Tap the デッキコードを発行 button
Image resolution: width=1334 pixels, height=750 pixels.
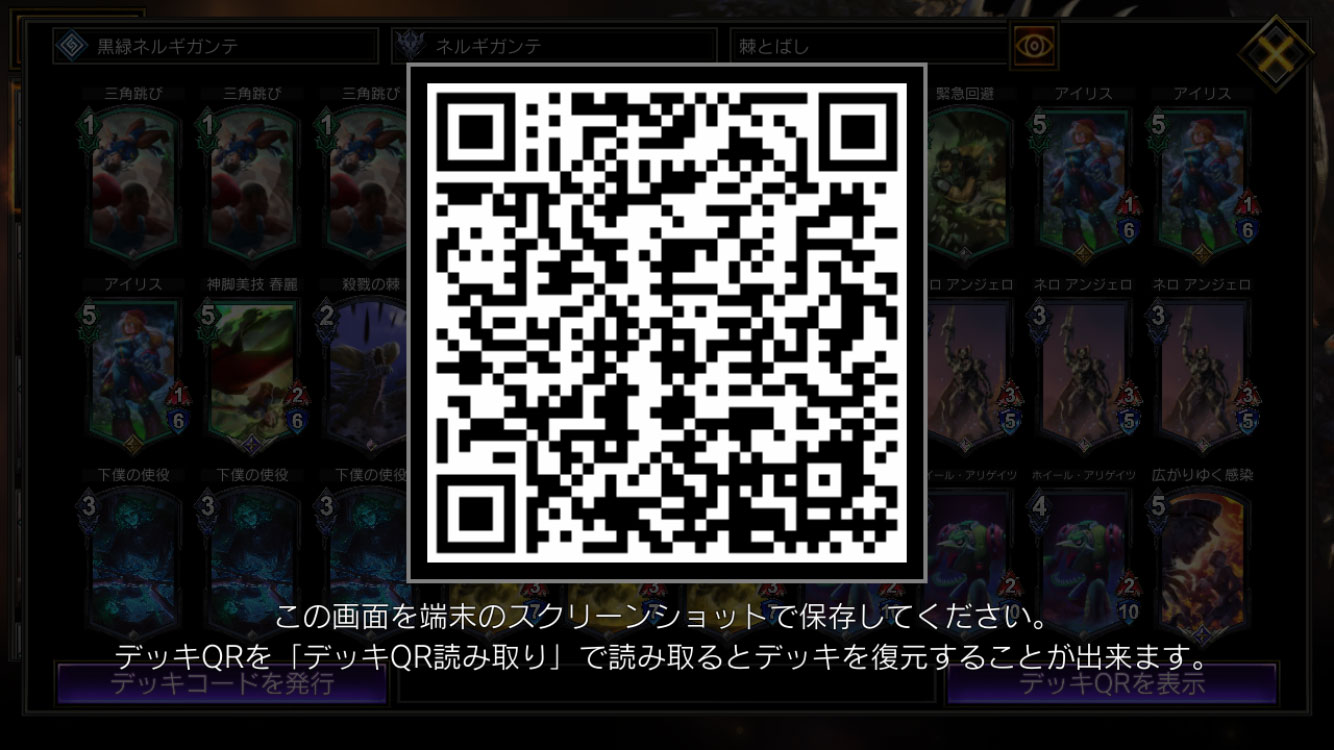[x=221, y=684]
